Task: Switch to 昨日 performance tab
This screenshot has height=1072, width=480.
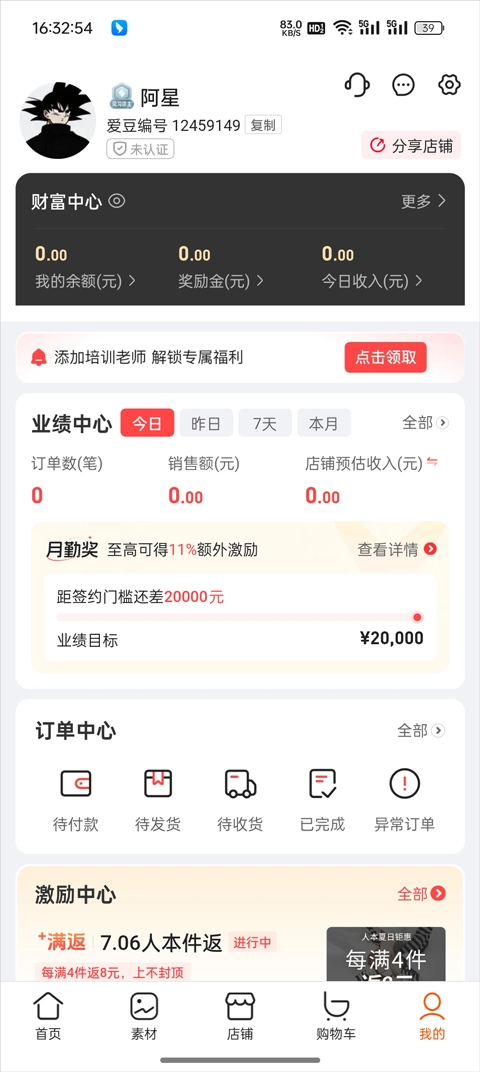Action: (x=206, y=423)
